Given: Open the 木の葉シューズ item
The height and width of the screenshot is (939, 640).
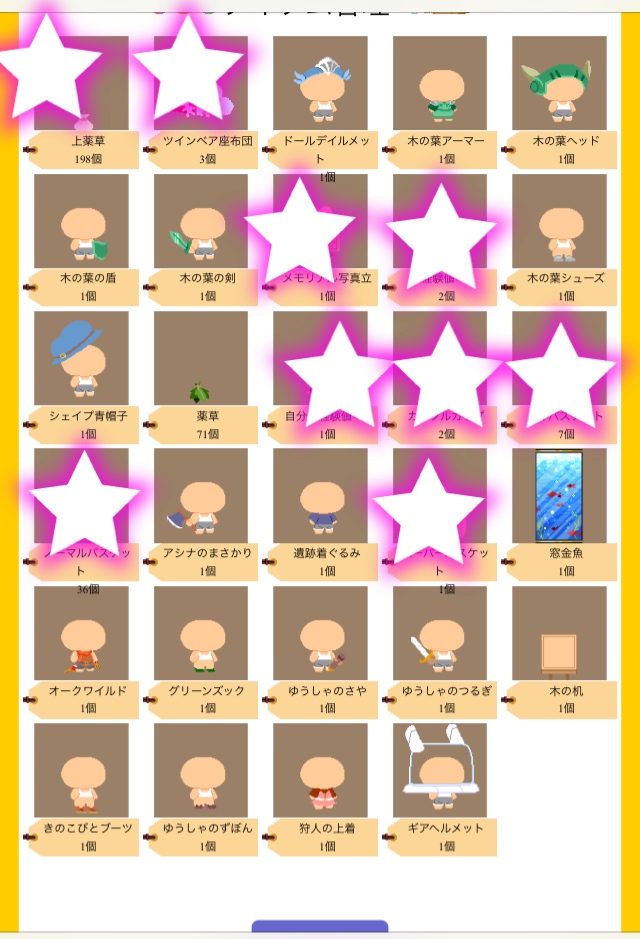Looking at the screenshot, I should [559, 222].
